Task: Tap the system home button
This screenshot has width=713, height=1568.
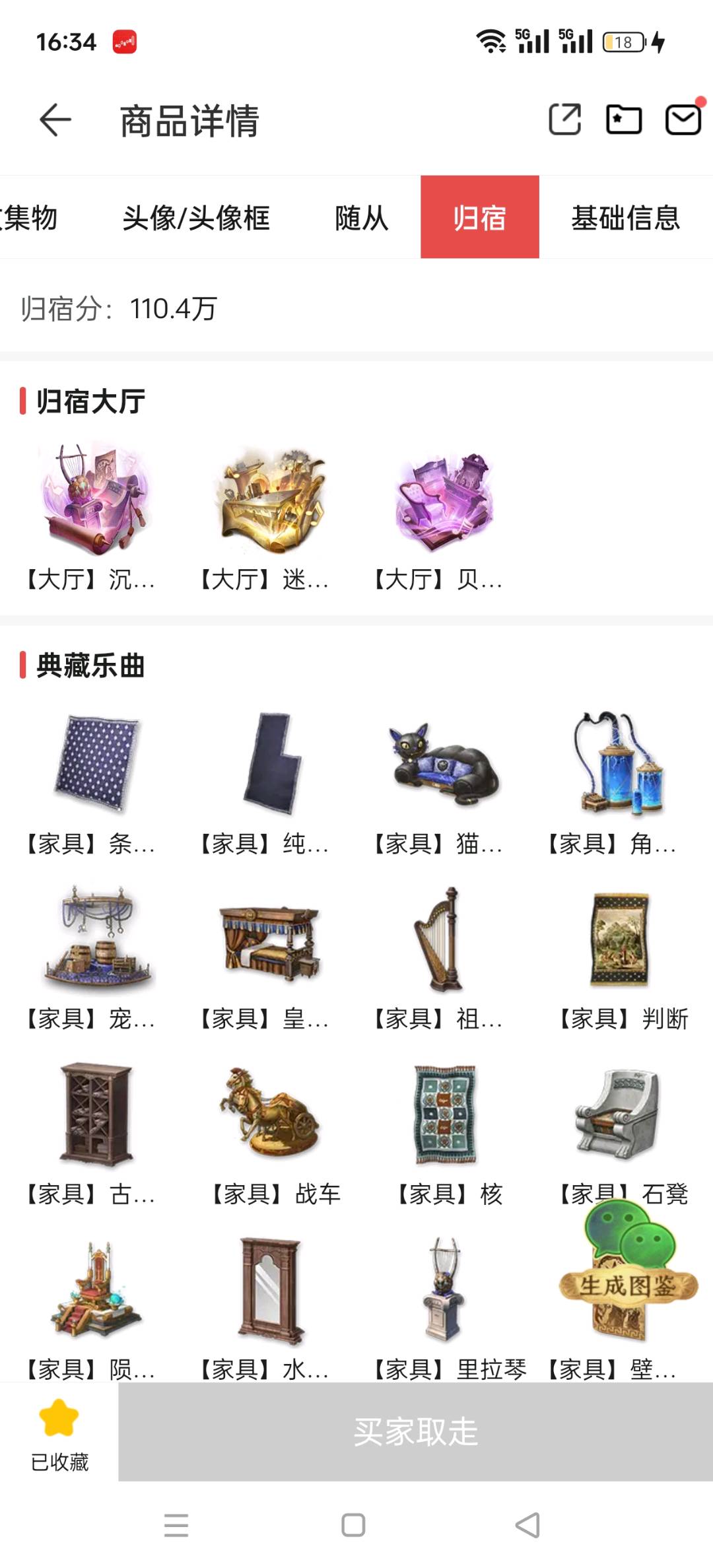Action: click(353, 1526)
